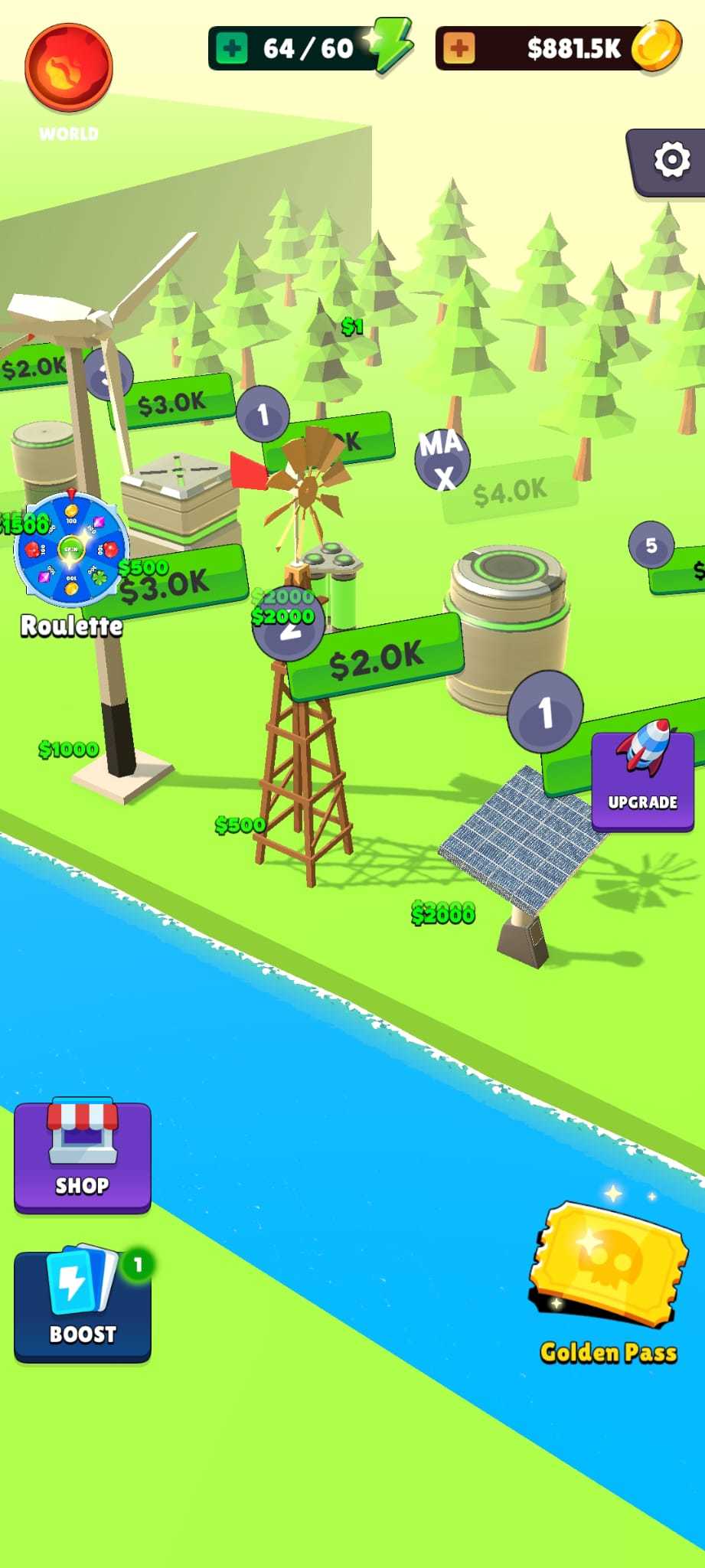
Task: Tap the $2000 solar panel price label
Action: pos(442,913)
